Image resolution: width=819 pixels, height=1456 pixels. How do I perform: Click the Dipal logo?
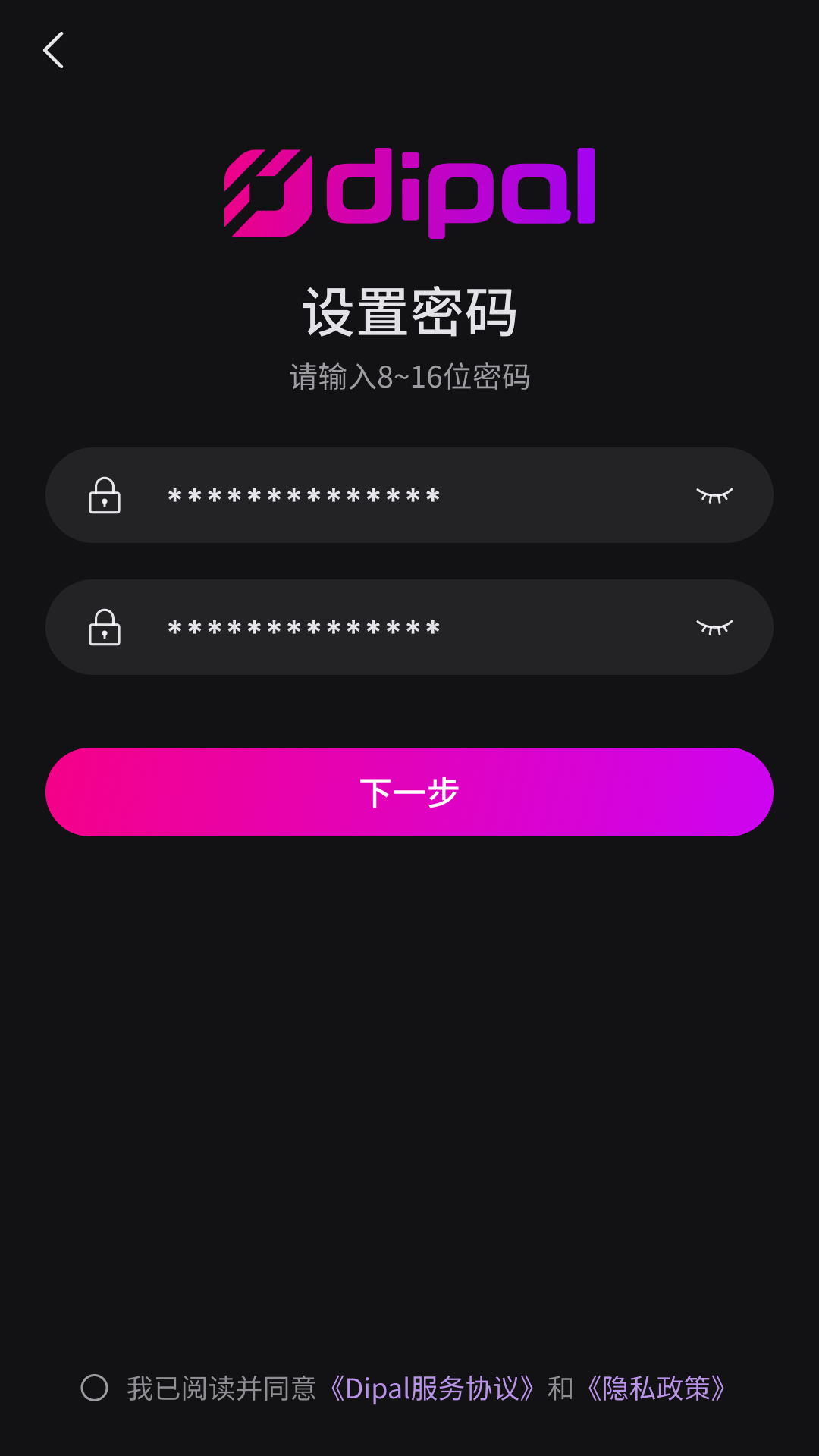[409, 190]
